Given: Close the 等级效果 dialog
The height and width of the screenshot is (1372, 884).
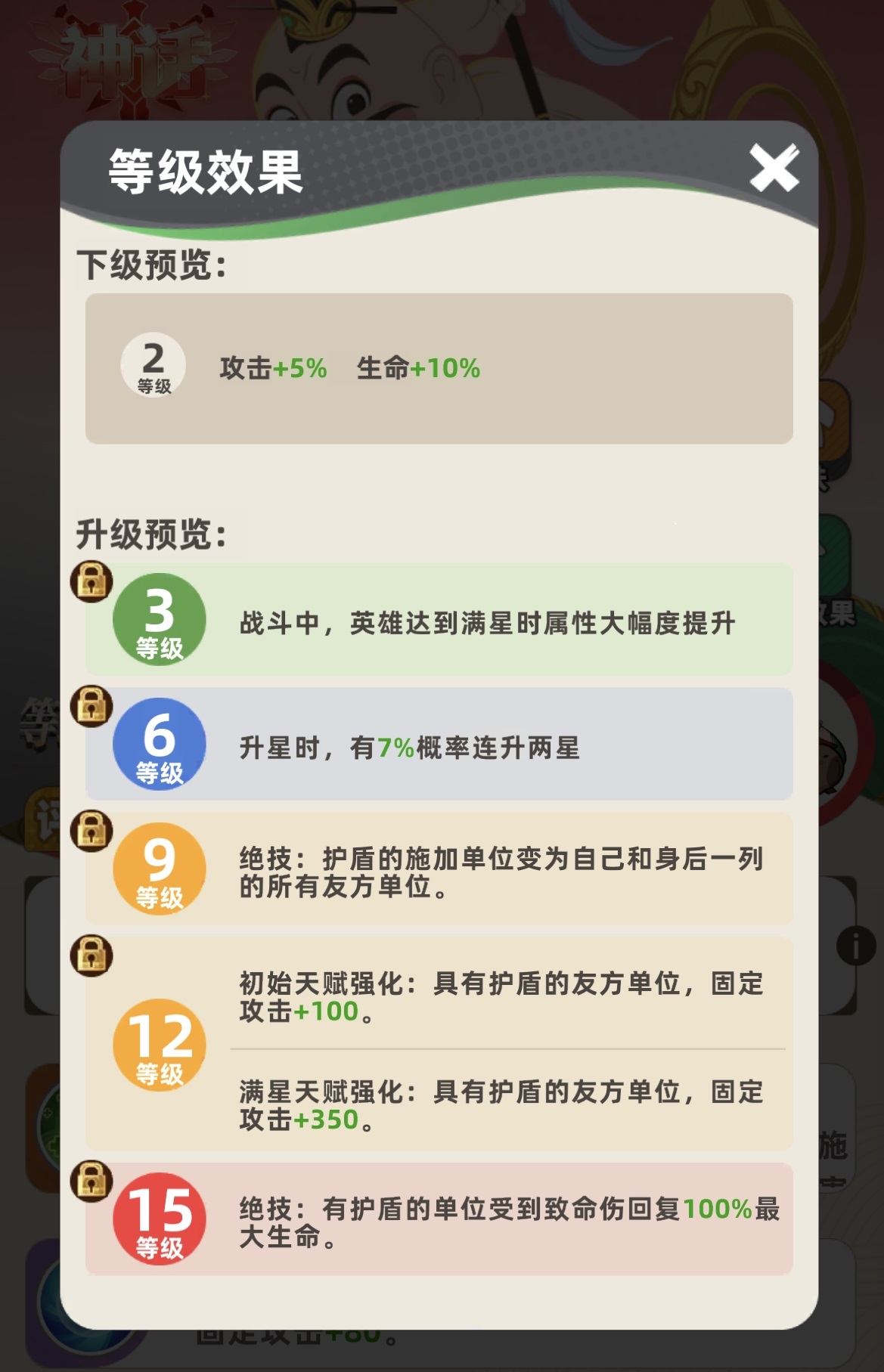Looking at the screenshot, I should tap(774, 168).
